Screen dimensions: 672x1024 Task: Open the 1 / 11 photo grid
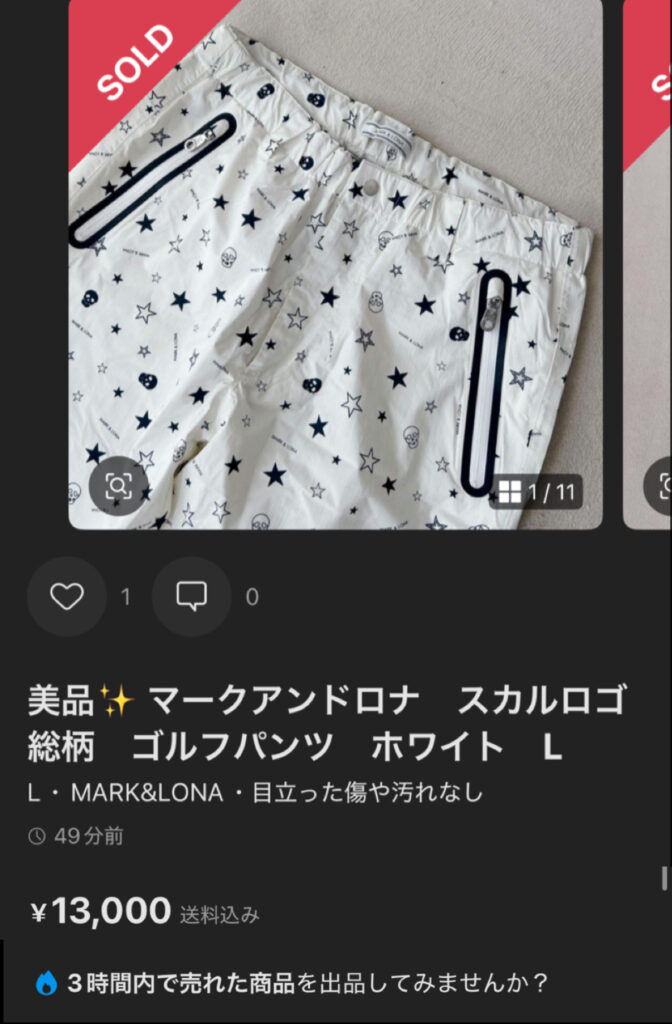(x=538, y=491)
